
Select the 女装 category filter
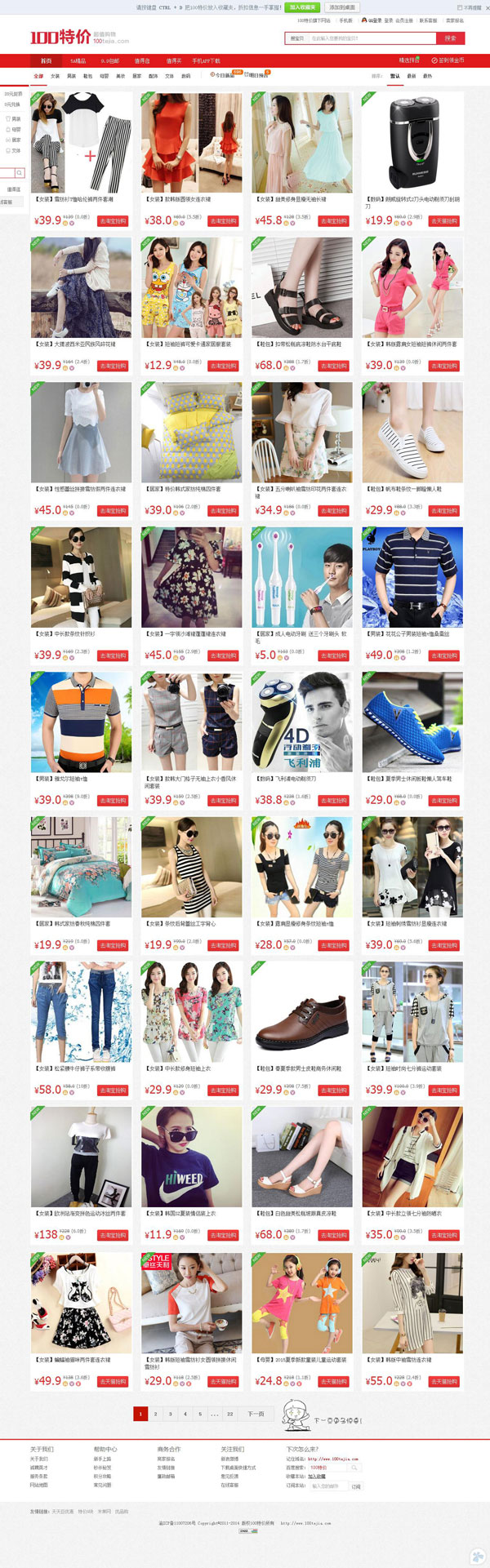coord(55,76)
